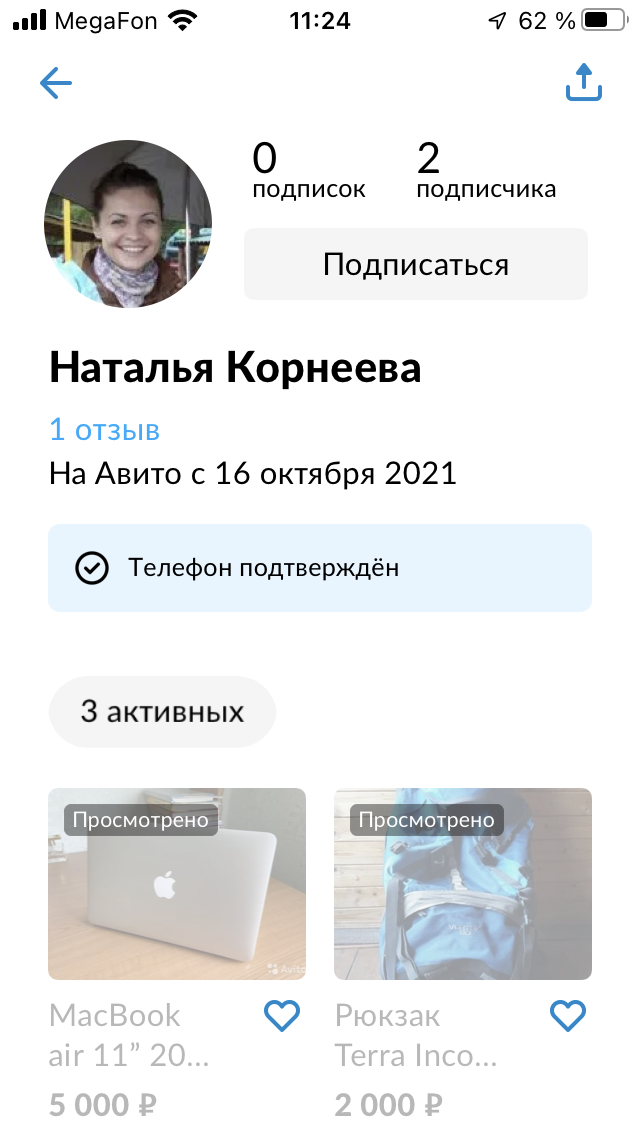Go back with the arrow icon

tap(56, 83)
